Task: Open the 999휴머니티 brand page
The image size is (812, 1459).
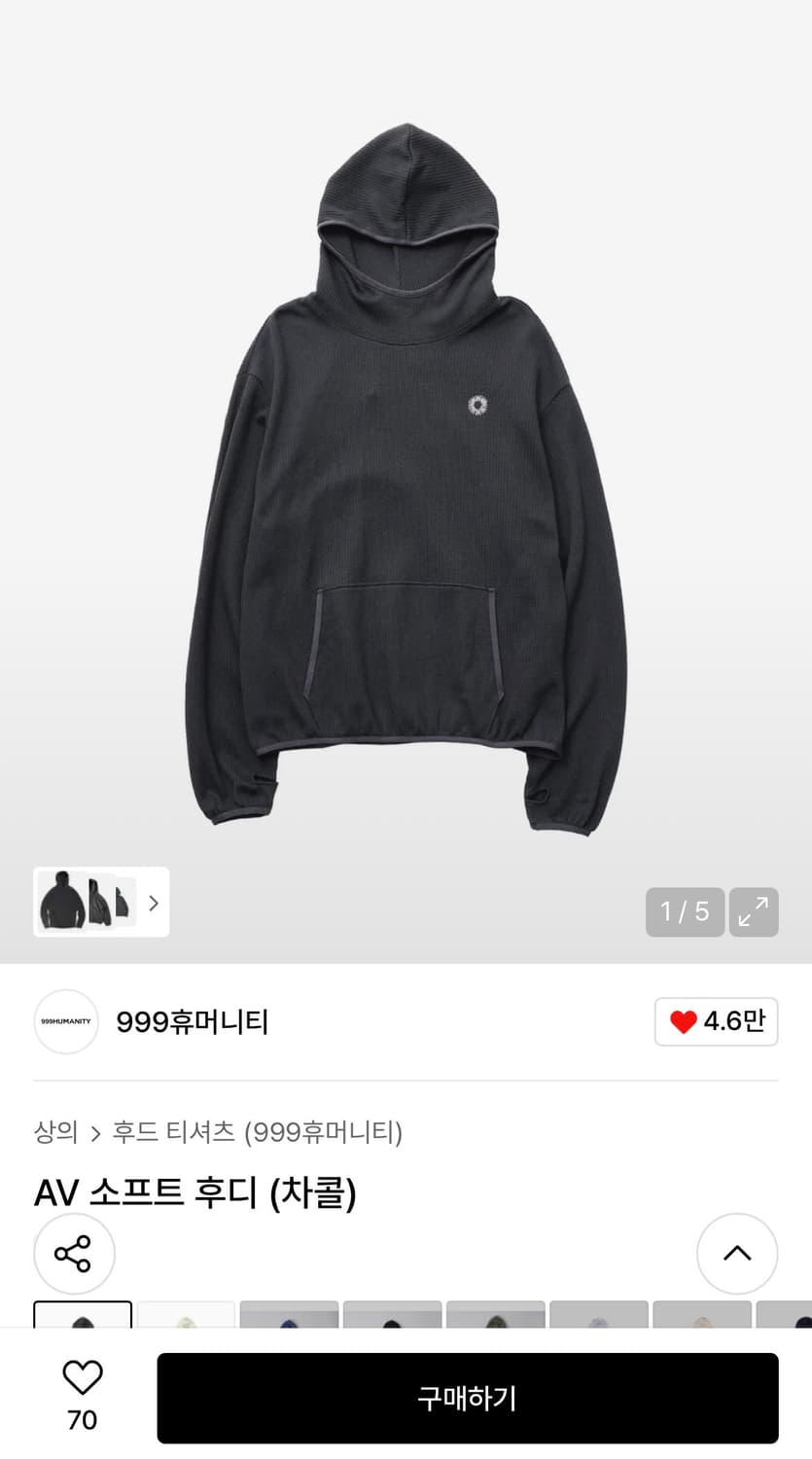Action: click(x=192, y=1021)
